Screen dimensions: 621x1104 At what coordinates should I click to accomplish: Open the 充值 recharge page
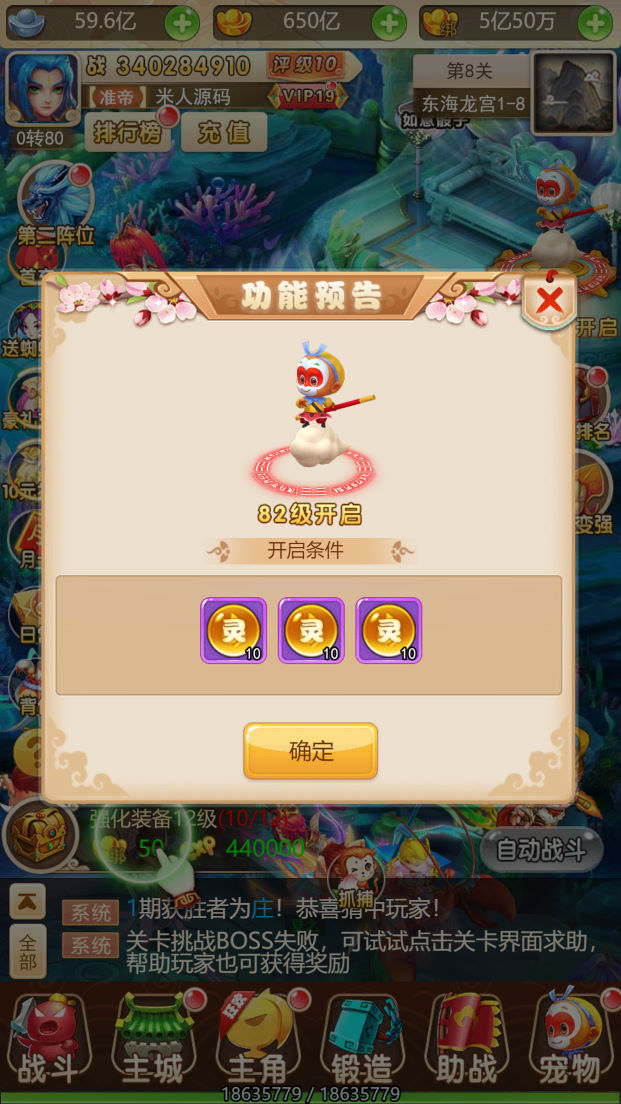(x=223, y=132)
